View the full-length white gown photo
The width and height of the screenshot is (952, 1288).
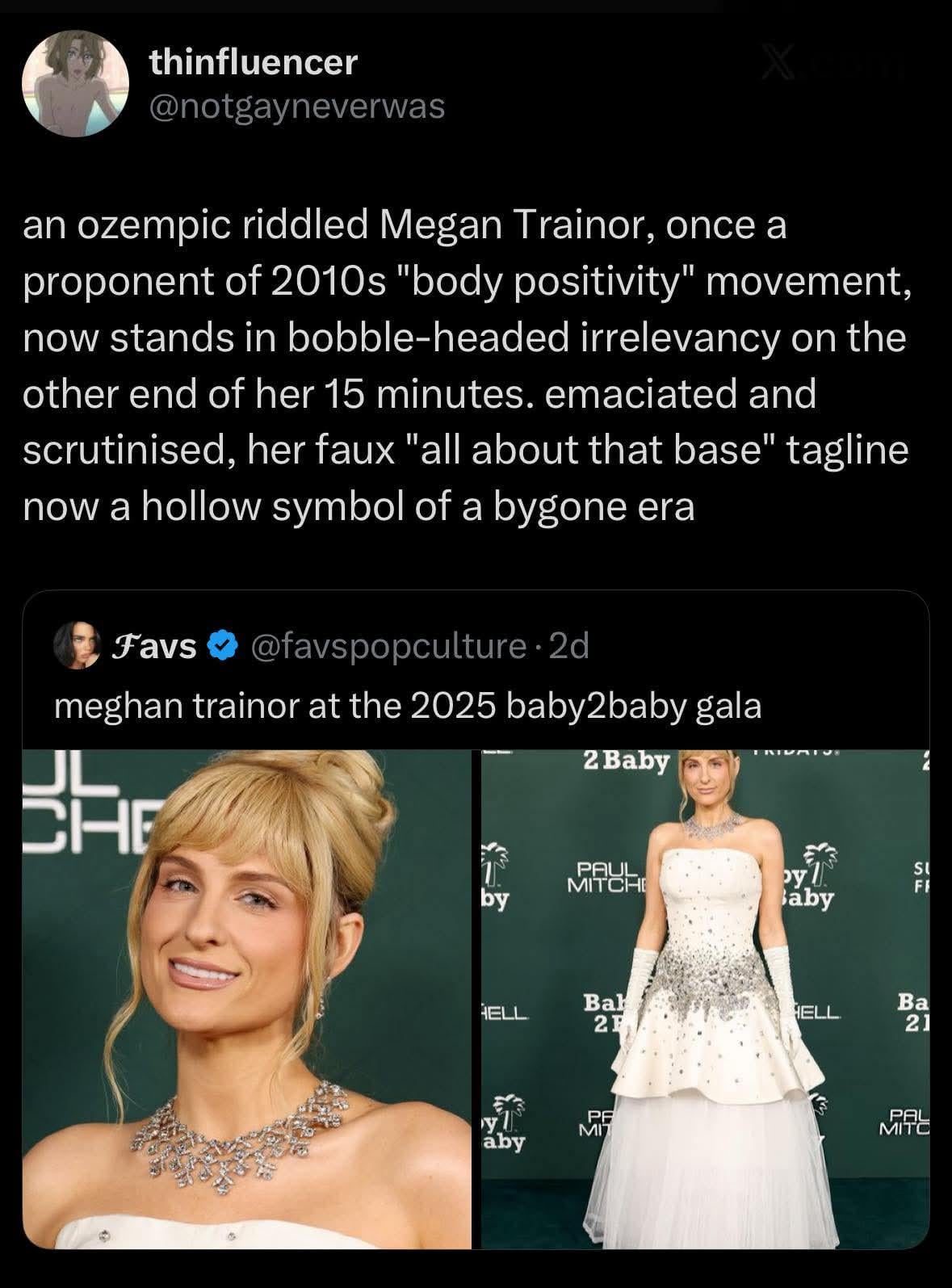pos(705,998)
